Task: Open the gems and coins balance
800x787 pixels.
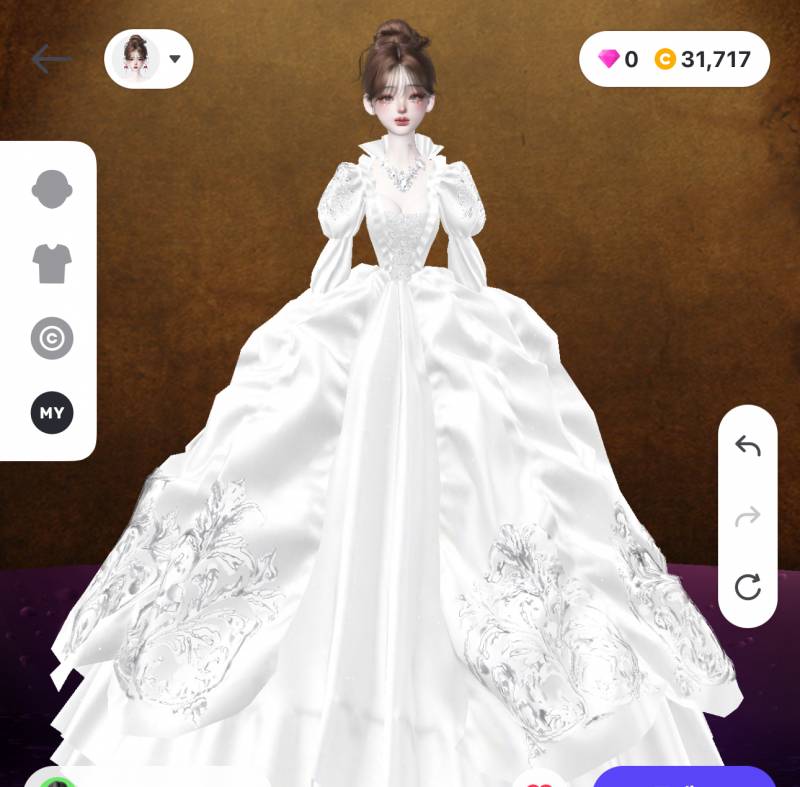Action: pos(674,59)
